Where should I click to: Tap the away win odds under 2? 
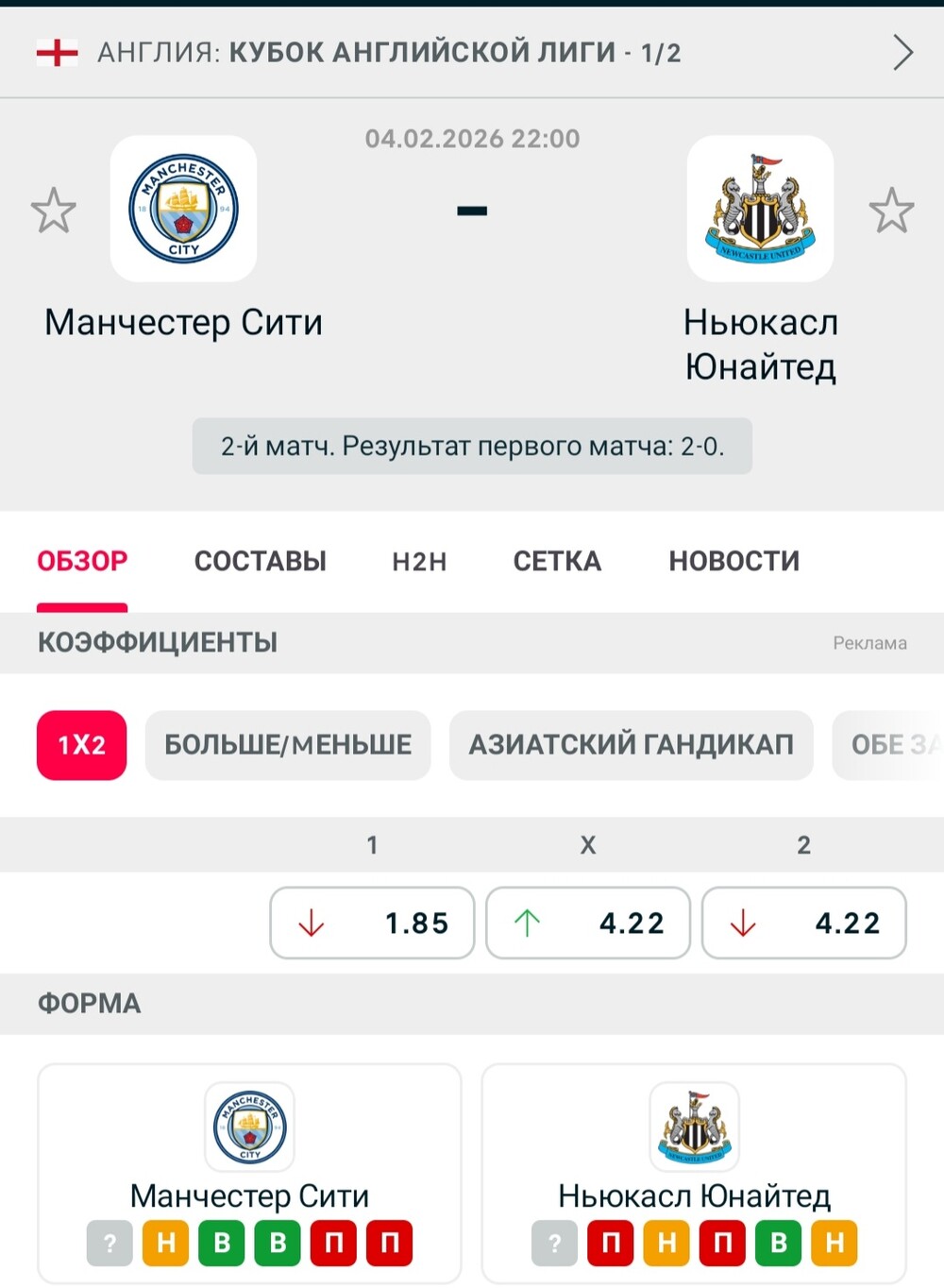coord(803,923)
